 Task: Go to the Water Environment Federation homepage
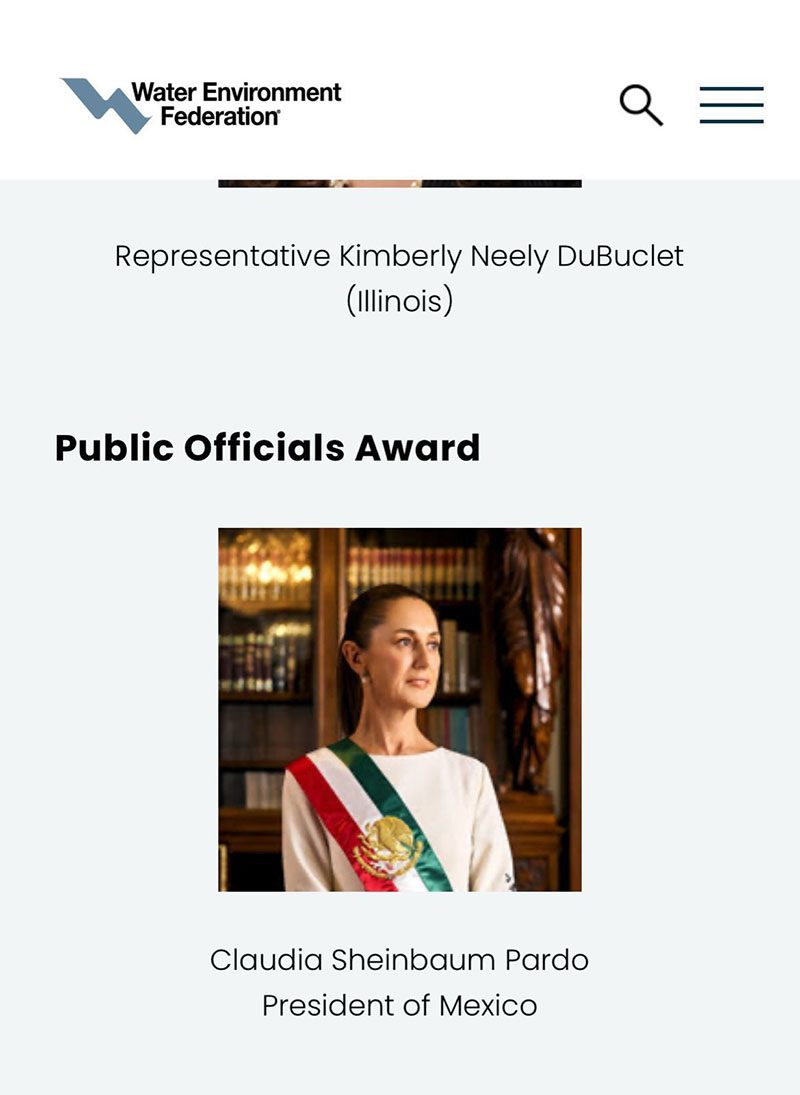click(x=201, y=104)
